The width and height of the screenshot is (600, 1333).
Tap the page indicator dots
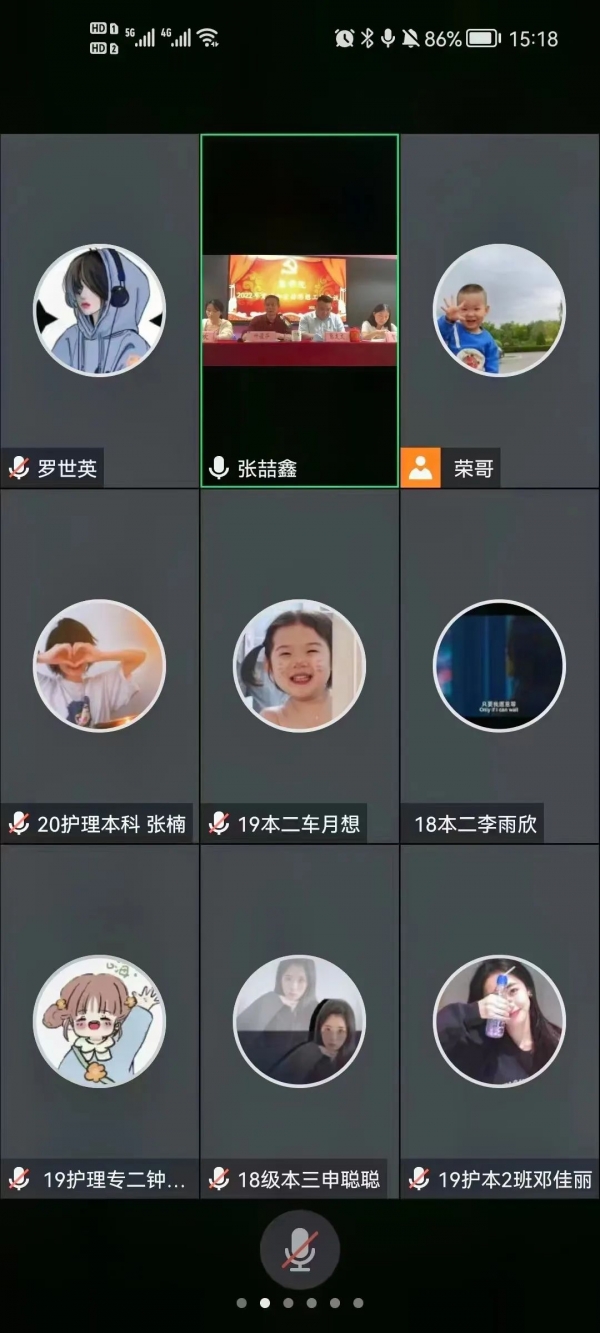point(299,1303)
